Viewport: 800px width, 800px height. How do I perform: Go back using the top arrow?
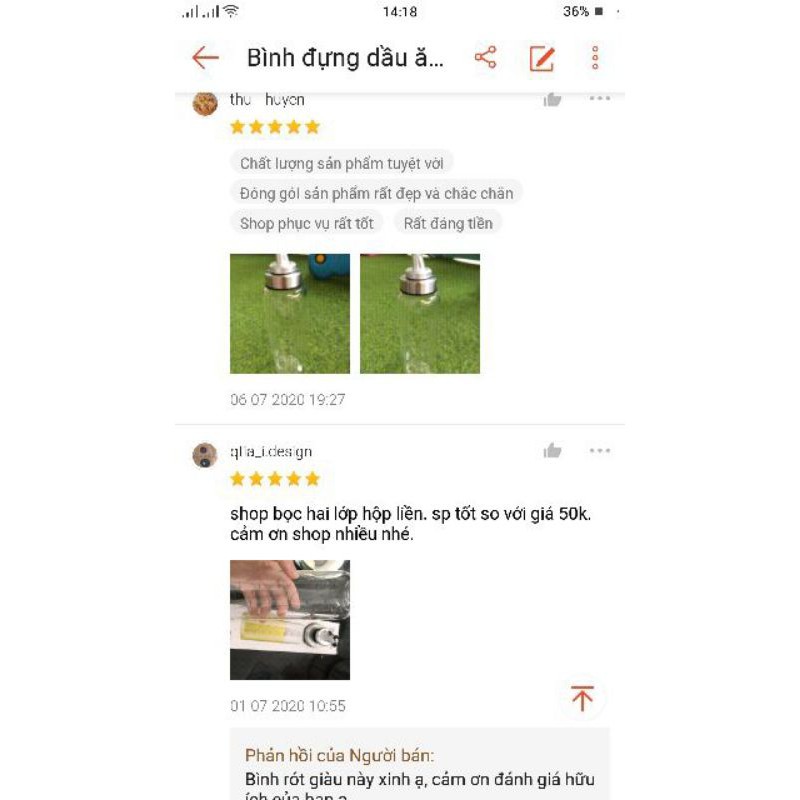[x=205, y=57]
